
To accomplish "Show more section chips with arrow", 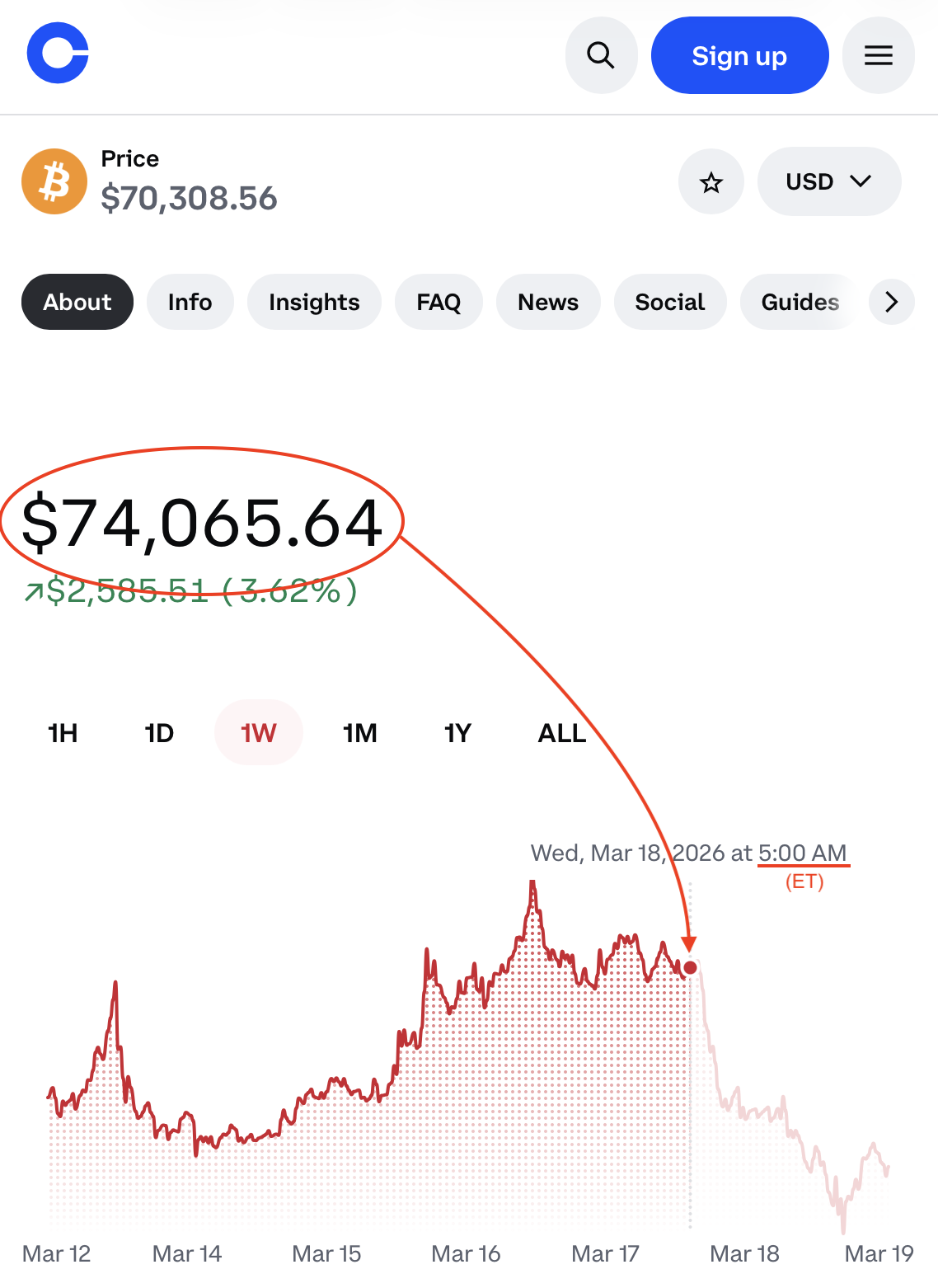I will (x=891, y=302).
